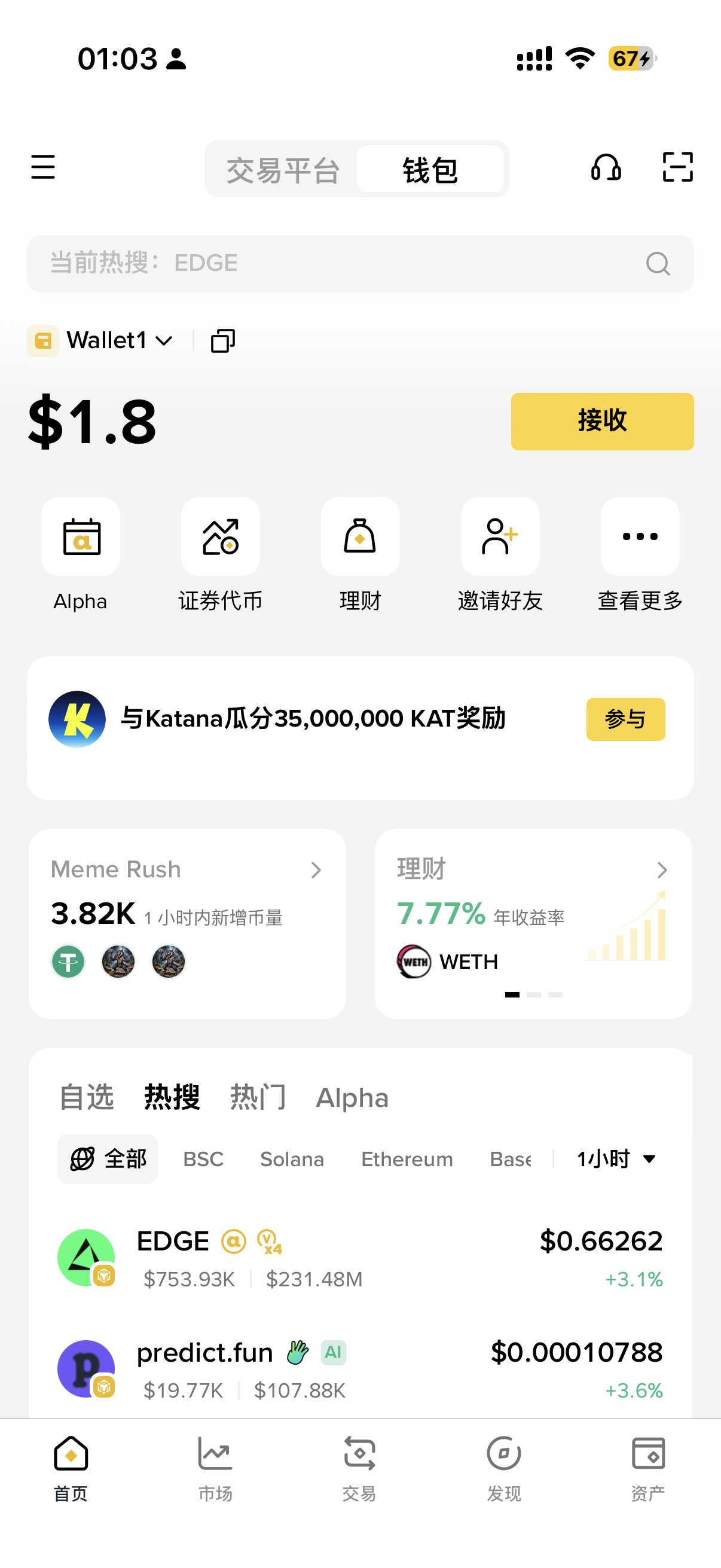
Task: Go to the 市场 bottom tab
Action: tap(215, 1468)
